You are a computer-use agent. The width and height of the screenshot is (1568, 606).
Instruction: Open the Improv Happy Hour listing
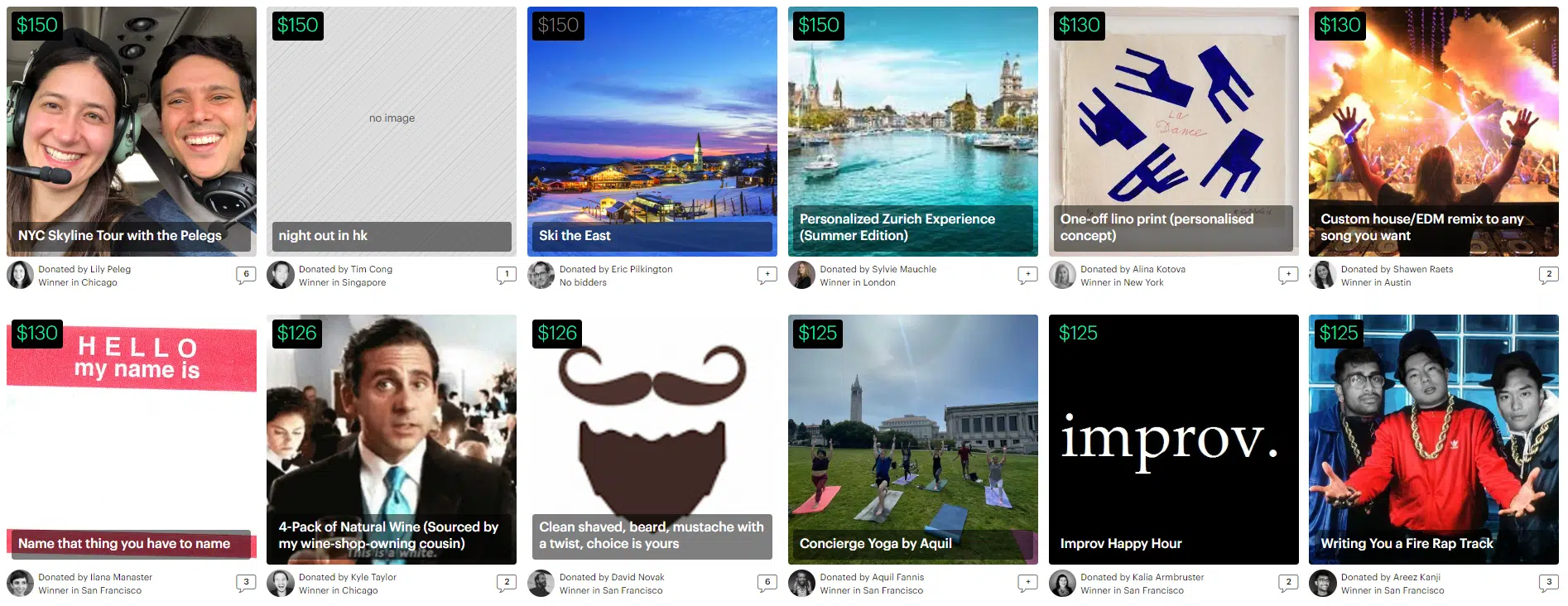pyautogui.click(x=1173, y=439)
